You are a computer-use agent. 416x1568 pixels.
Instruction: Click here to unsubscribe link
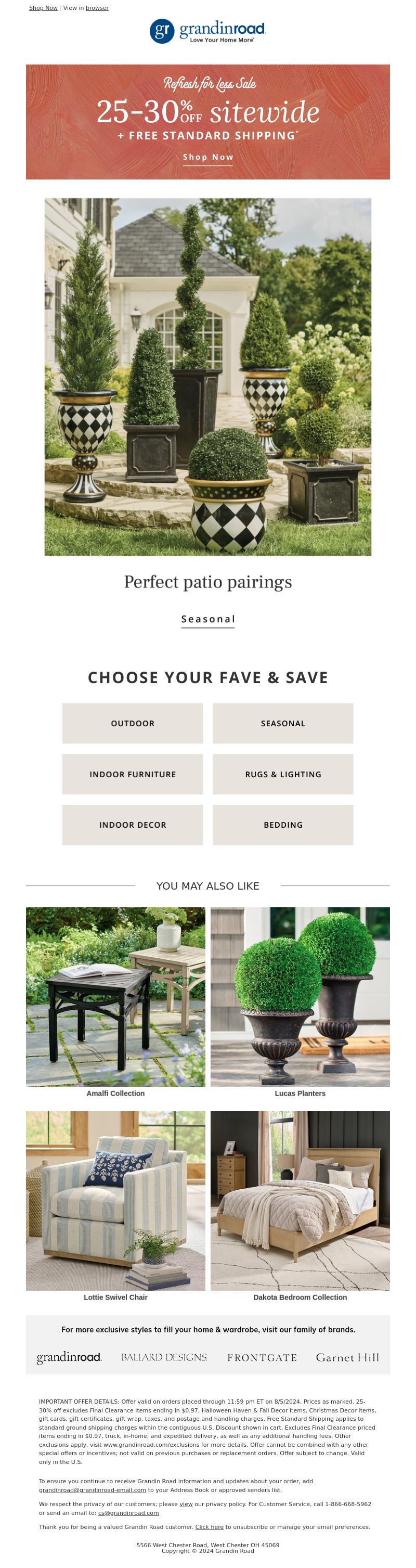click(209, 1526)
